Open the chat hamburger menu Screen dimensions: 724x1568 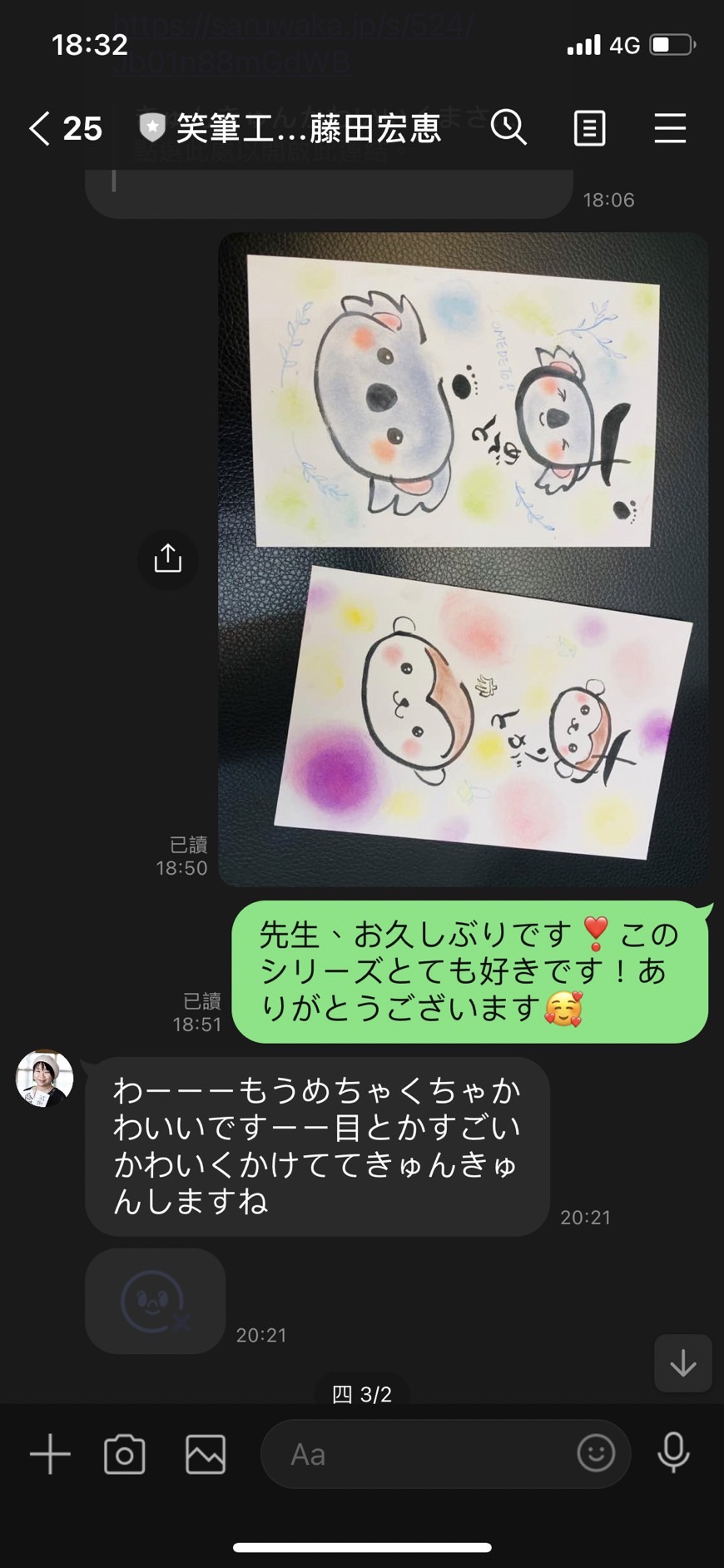(x=670, y=128)
